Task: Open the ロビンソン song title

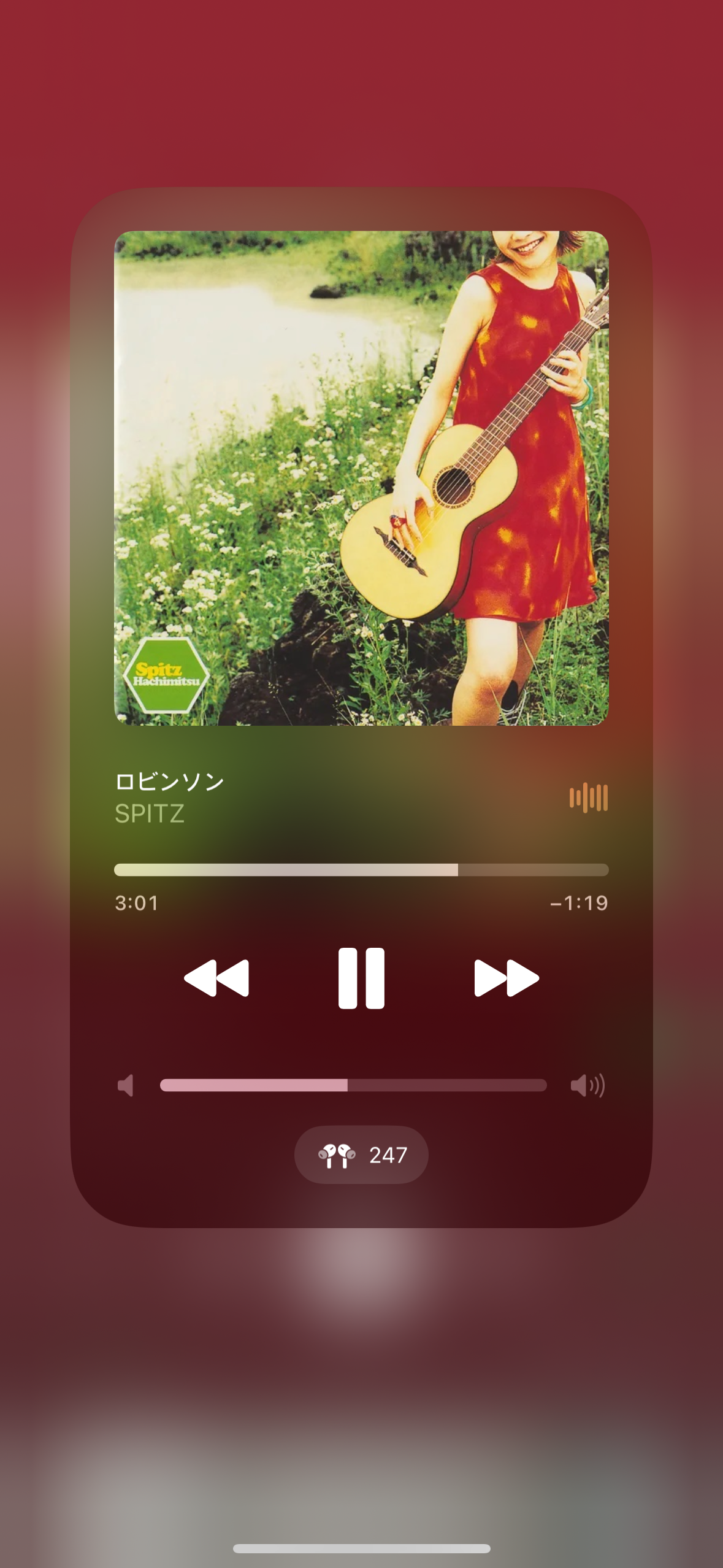Action: [x=170, y=782]
